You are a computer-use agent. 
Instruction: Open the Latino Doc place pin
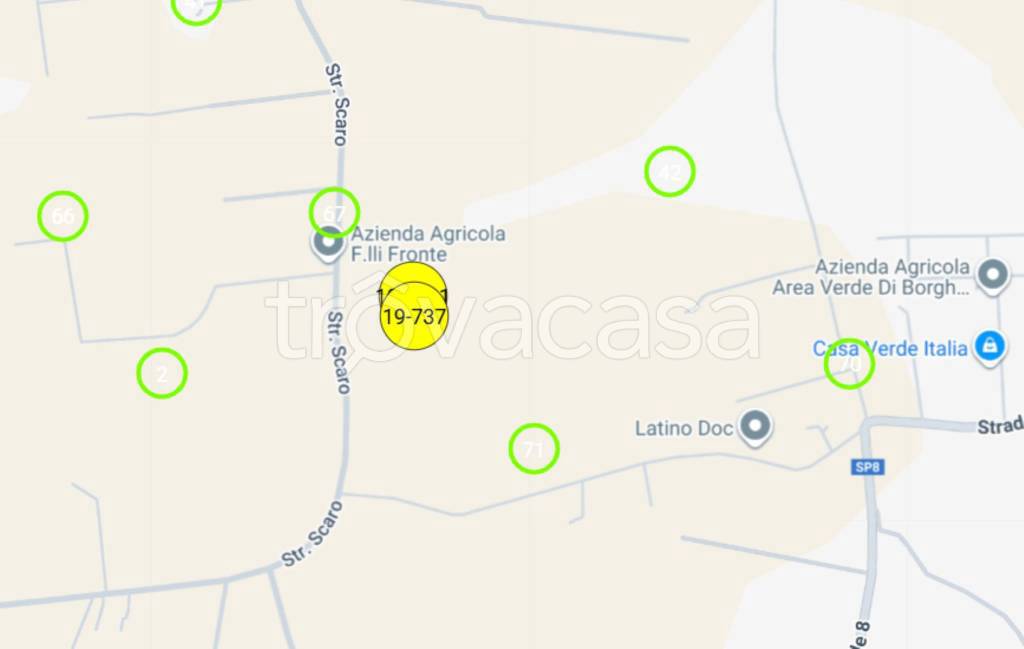pyautogui.click(x=755, y=427)
